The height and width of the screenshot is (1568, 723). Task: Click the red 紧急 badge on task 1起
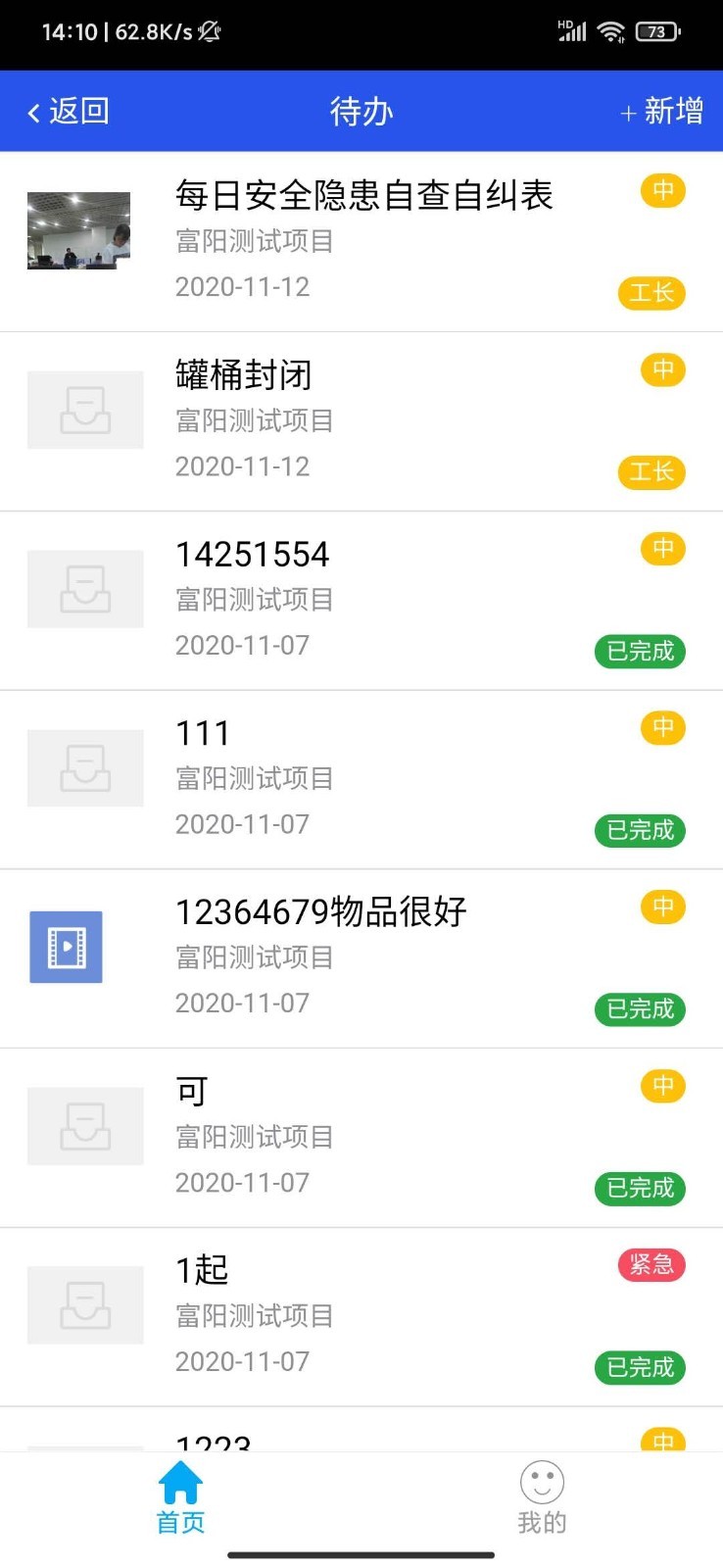point(651,1265)
